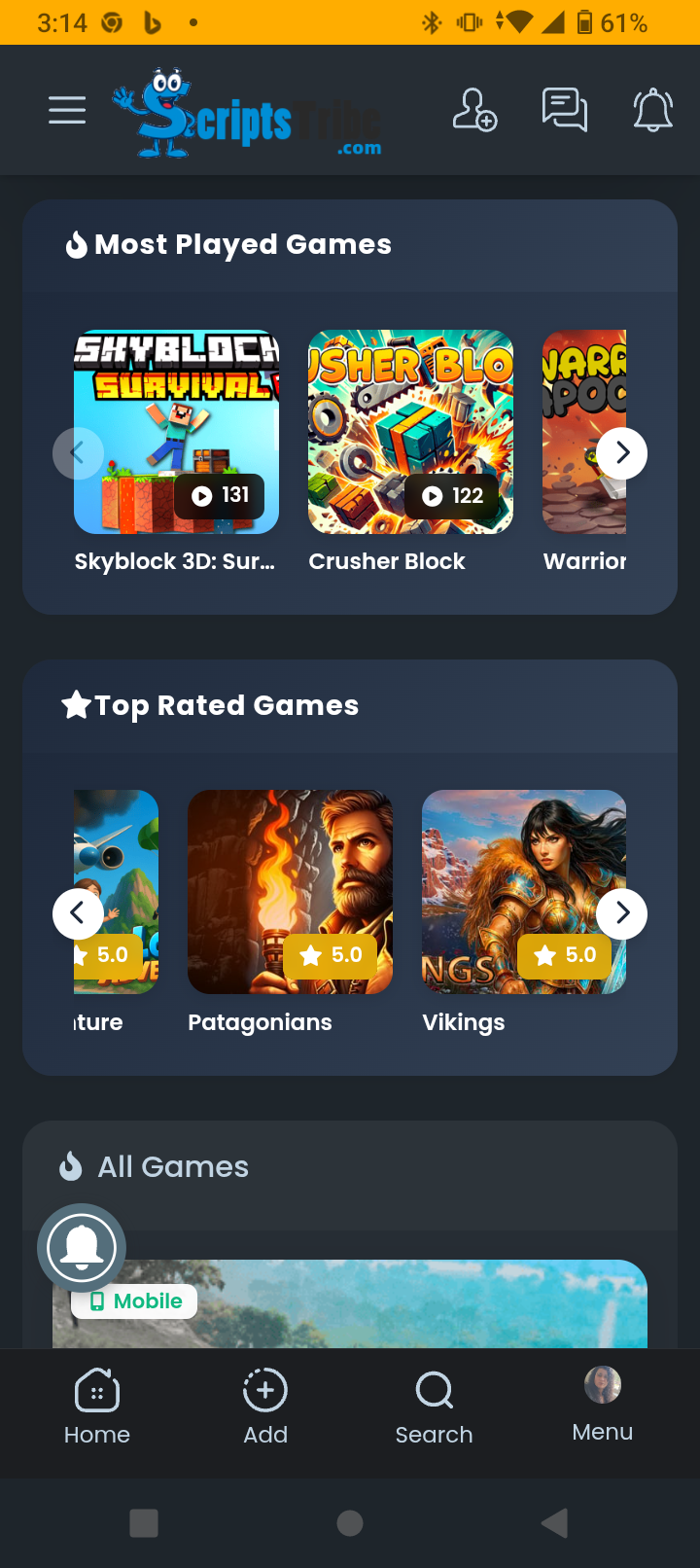Open the notifications bell in header
Image resolution: width=700 pixels, height=1568 pixels.
pos(652,110)
